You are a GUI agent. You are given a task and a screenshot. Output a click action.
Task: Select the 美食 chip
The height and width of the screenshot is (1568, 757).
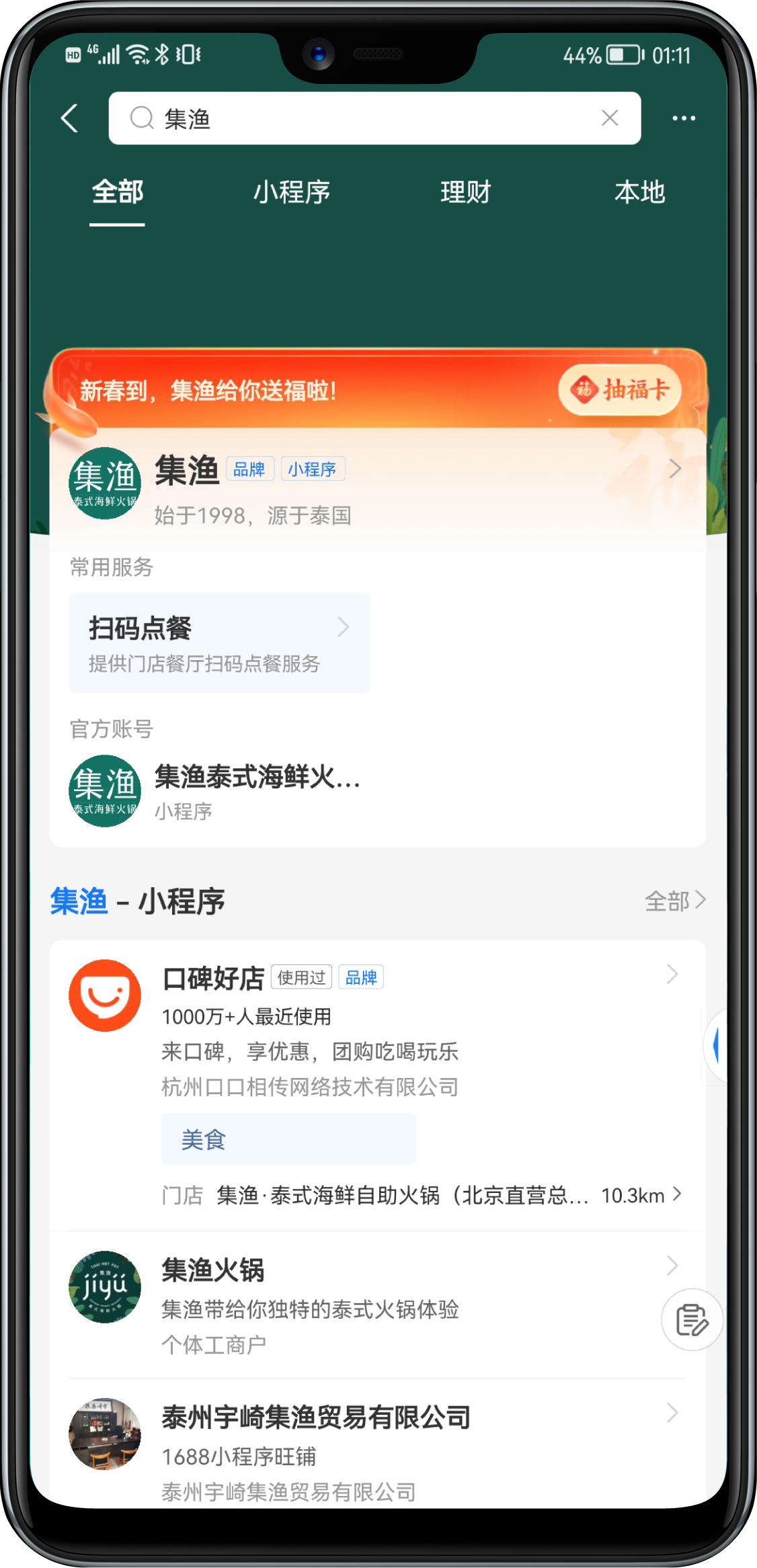(x=288, y=1139)
